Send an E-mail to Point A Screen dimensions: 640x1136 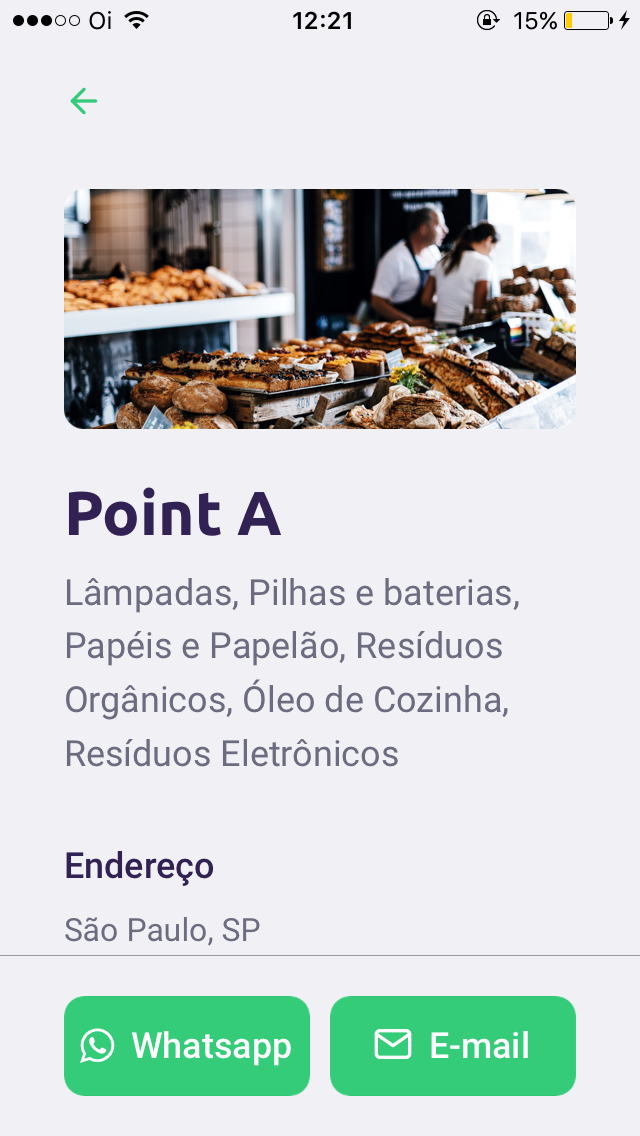[x=453, y=1045]
